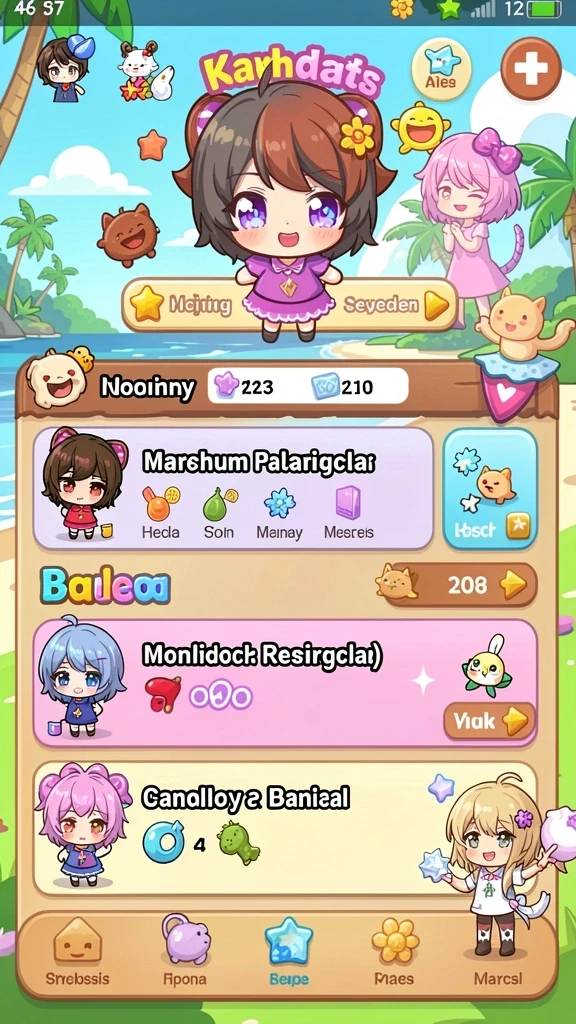This screenshot has height=1024, width=576.
Task: Open the Marshum Palarigclar card
Action: coord(233,488)
